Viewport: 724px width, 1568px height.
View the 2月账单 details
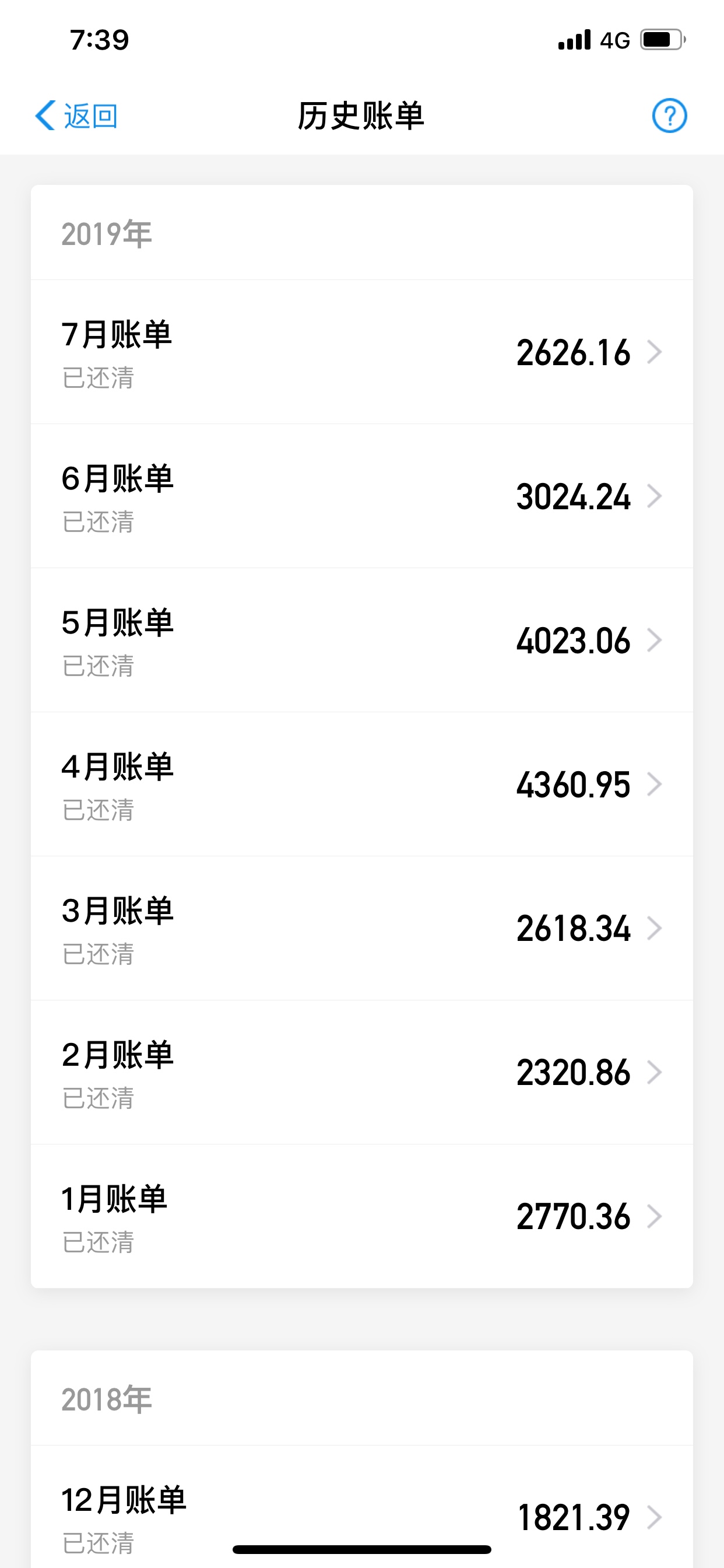[x=362, y=1073]
